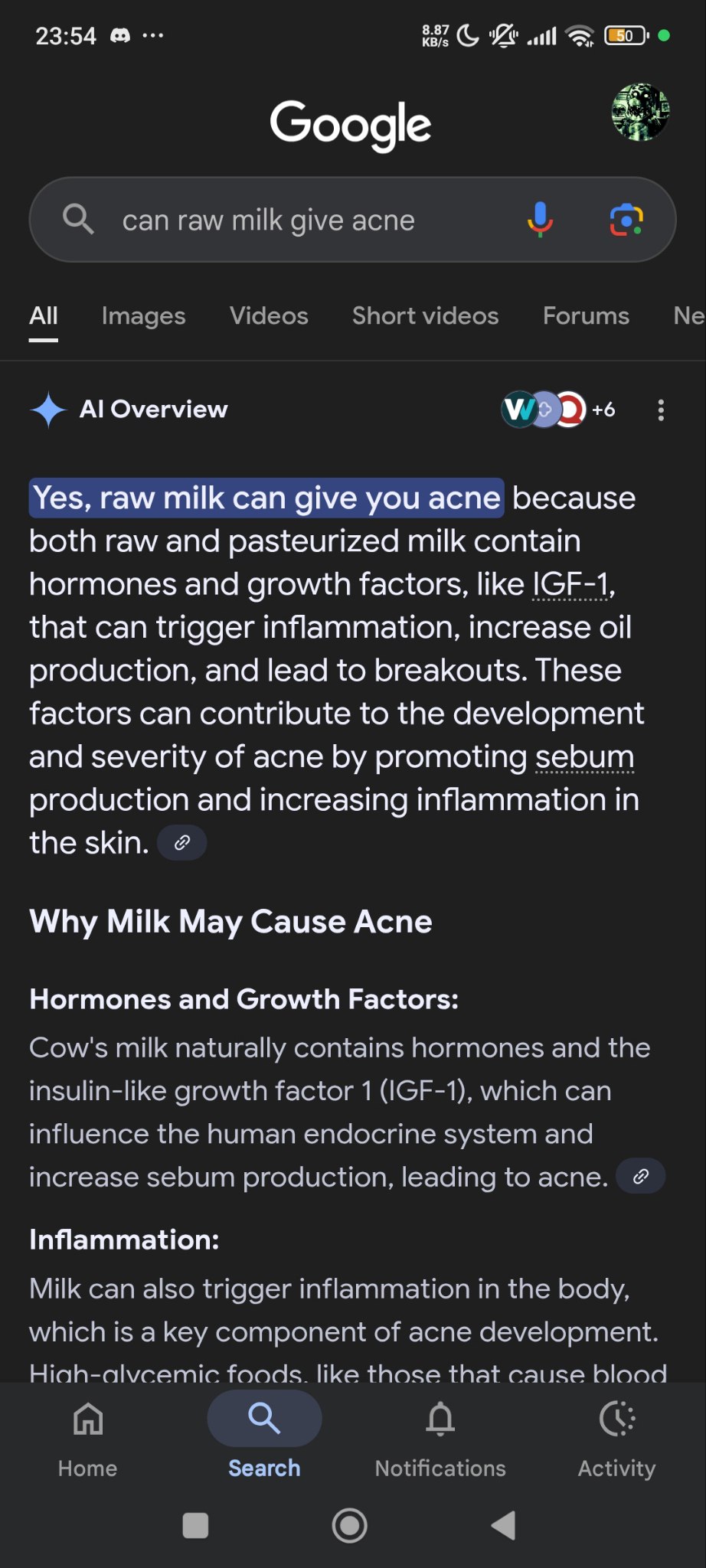Tap the system back button

pos(503,1525)
